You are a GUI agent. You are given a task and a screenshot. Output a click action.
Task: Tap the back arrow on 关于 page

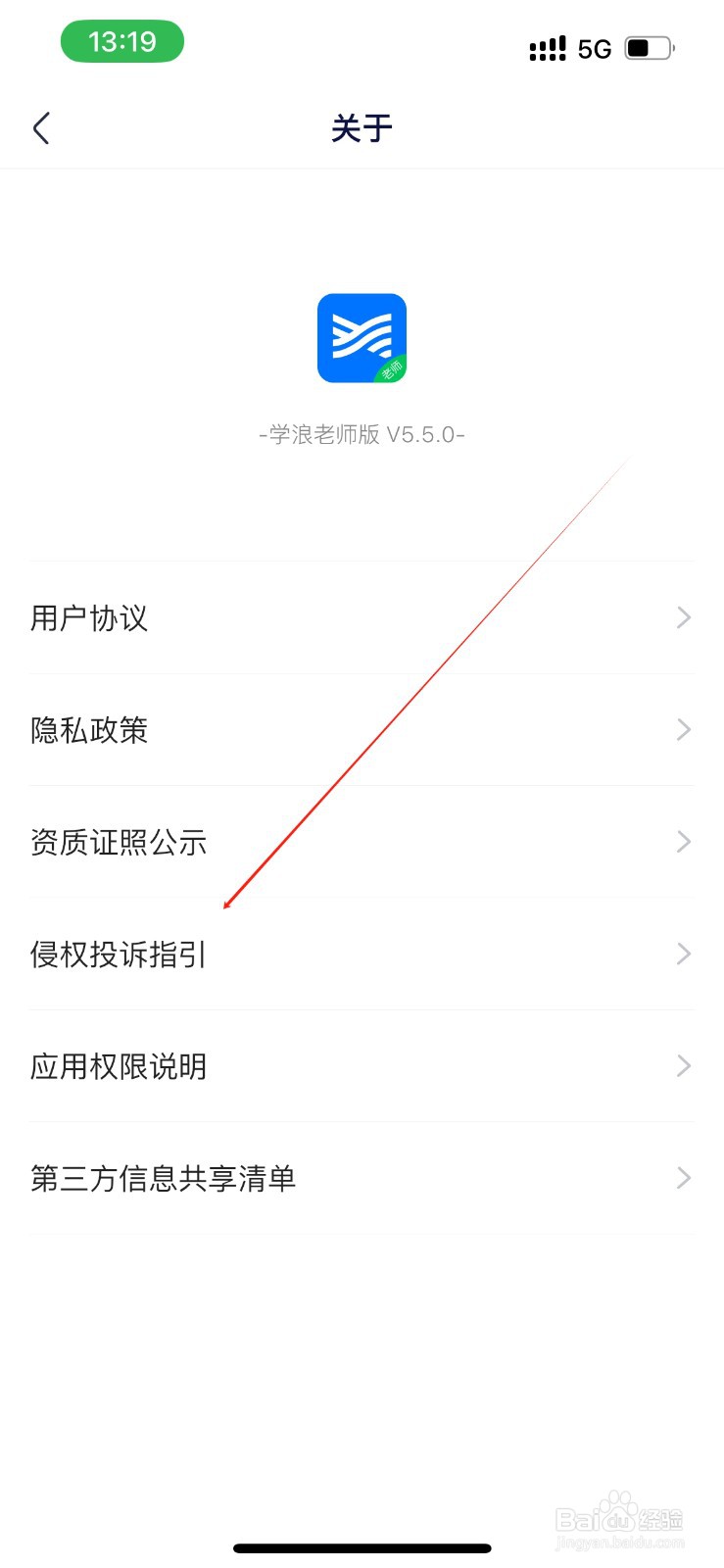[x=40, y=128]
